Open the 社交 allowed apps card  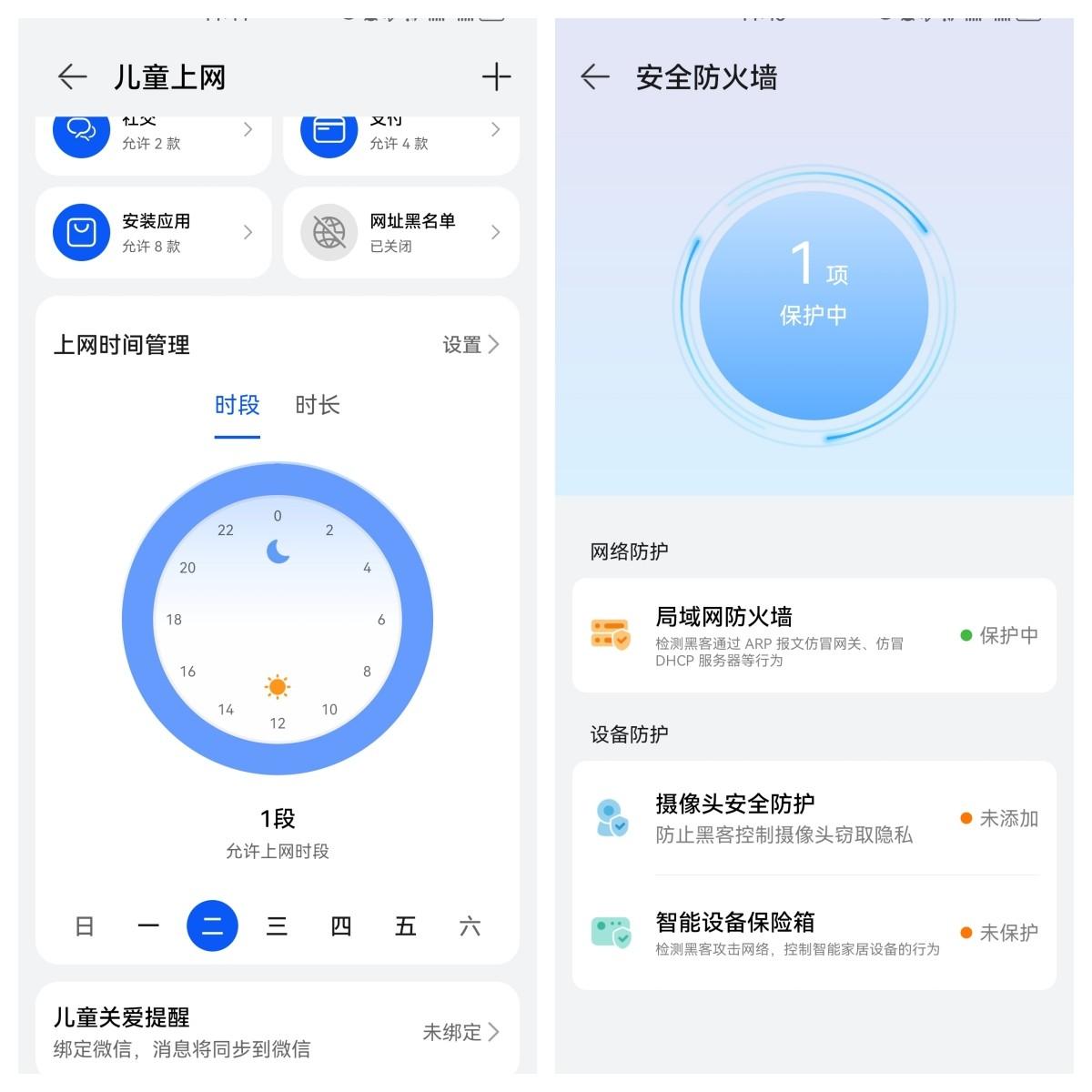pos(153,138)
